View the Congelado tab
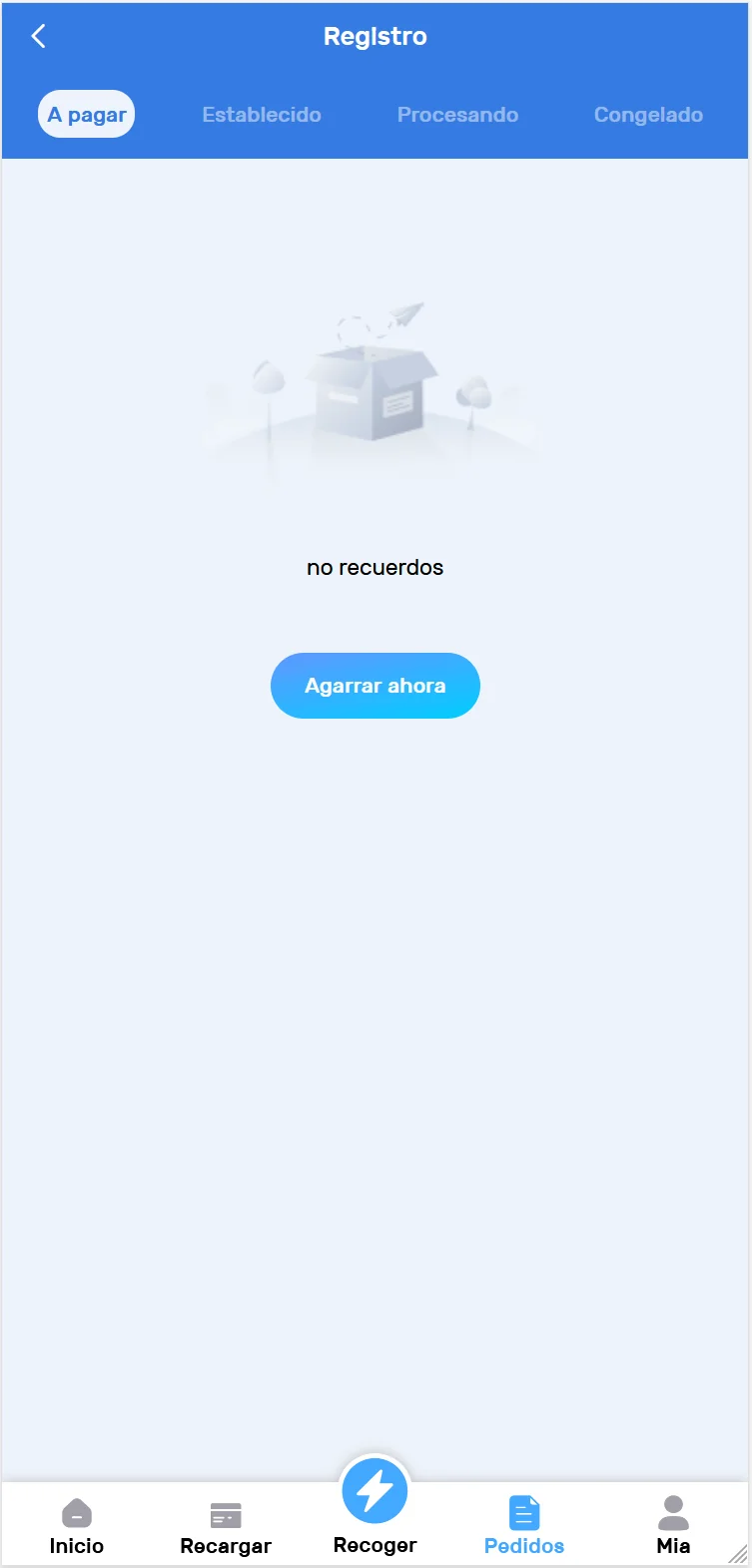Viewport: 752px width, 1568px height. (x=648, y=115)
